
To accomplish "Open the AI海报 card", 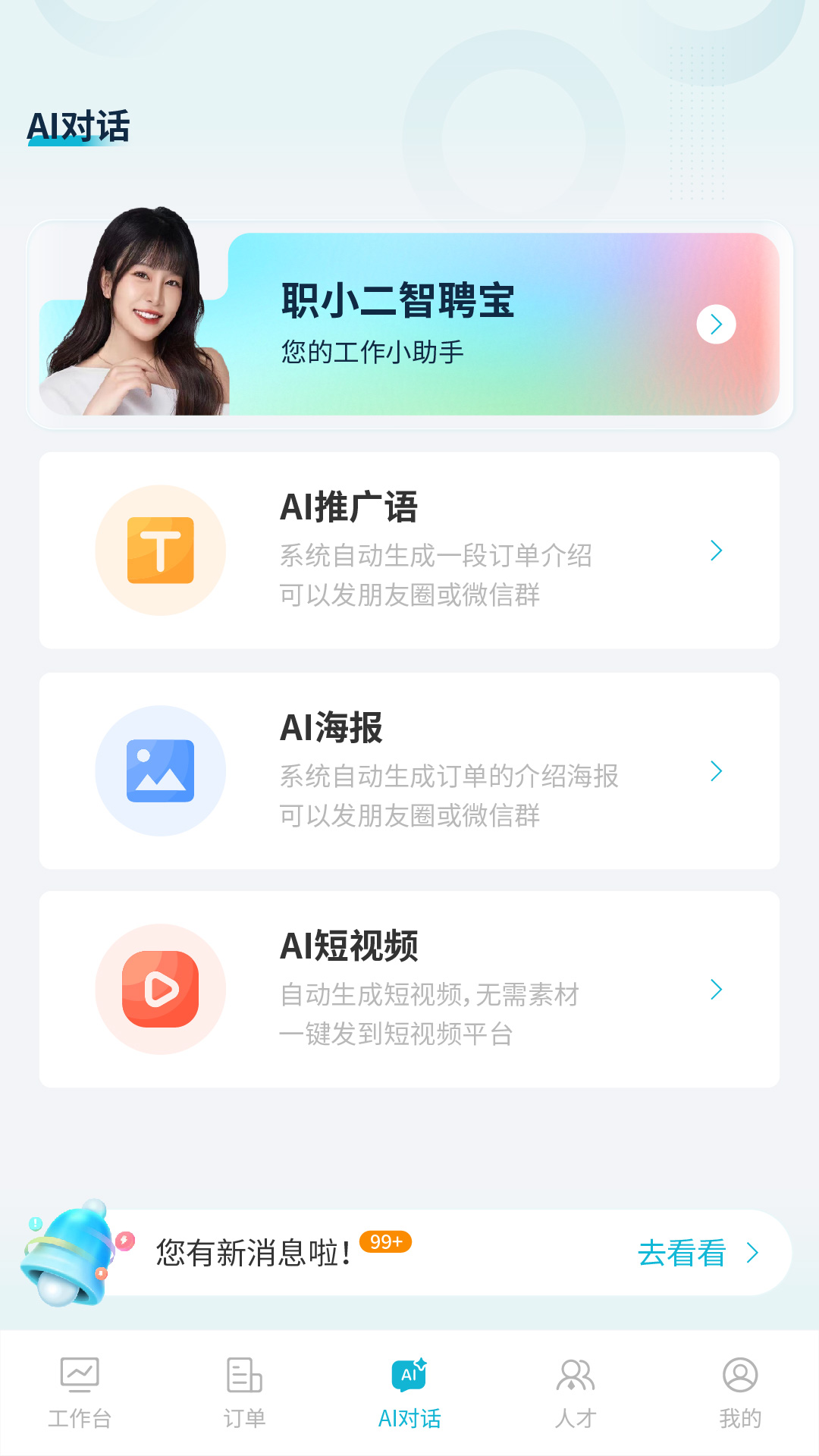I will (409, 770).
